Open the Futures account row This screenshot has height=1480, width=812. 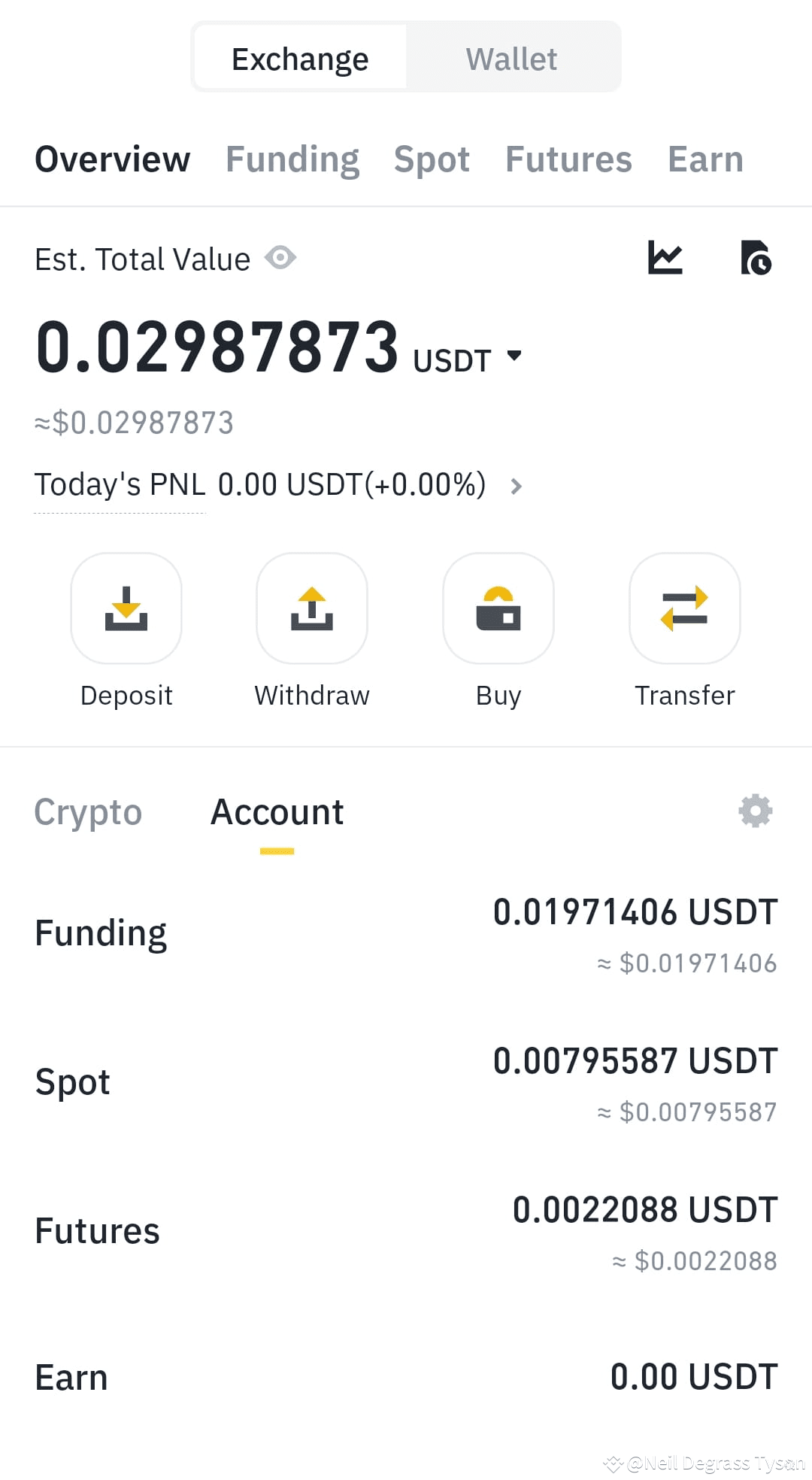click(x=406, y=1232)
